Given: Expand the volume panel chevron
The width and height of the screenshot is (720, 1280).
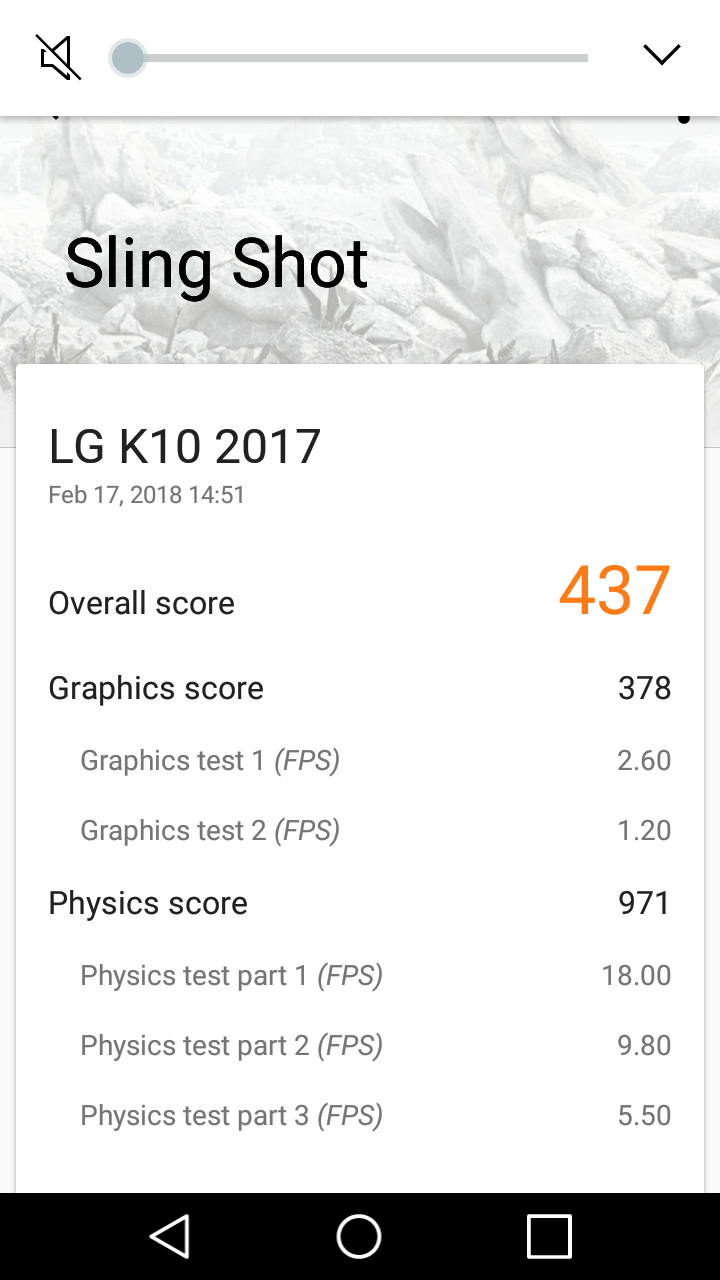Looking at the screenshot, I should coord(661,55).
